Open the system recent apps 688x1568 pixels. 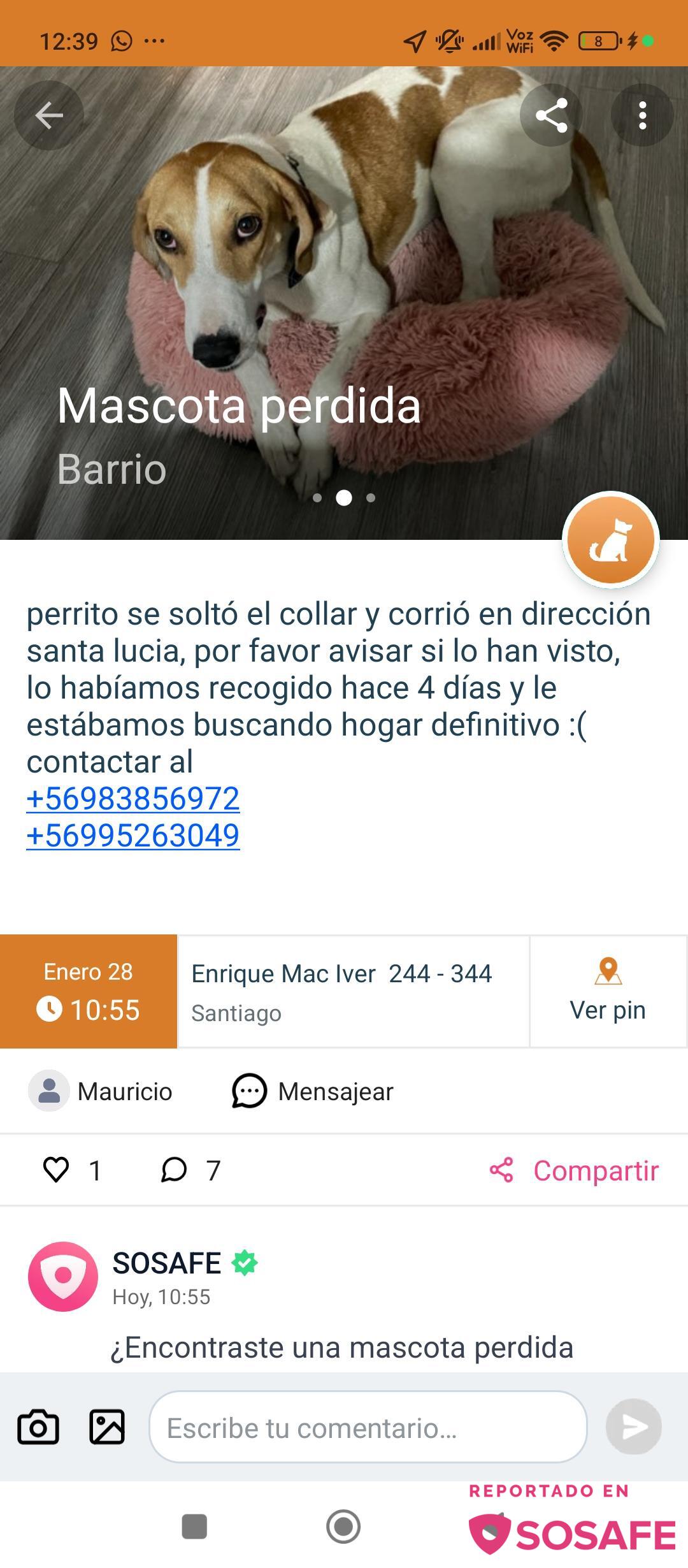194,1527
